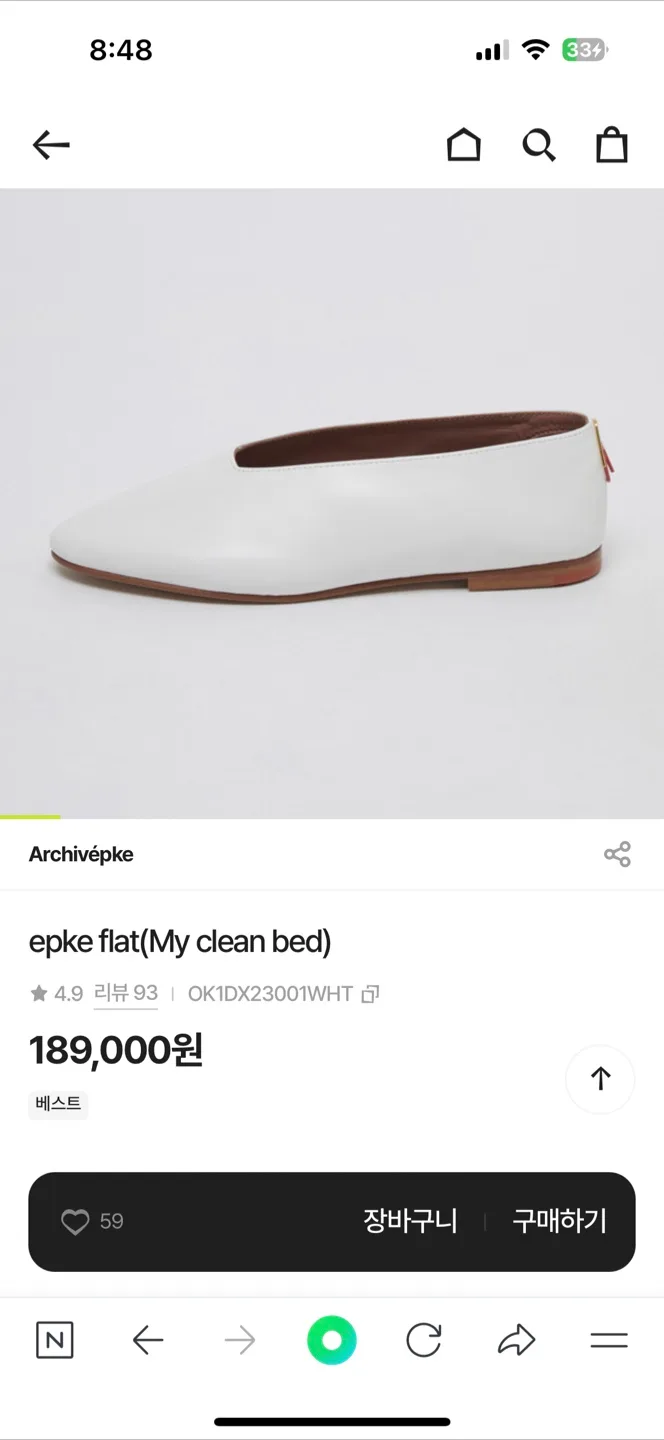Screen dimensions: 664x1440
Task: Buy now with 구매하기
Action: coord(559,1221)
